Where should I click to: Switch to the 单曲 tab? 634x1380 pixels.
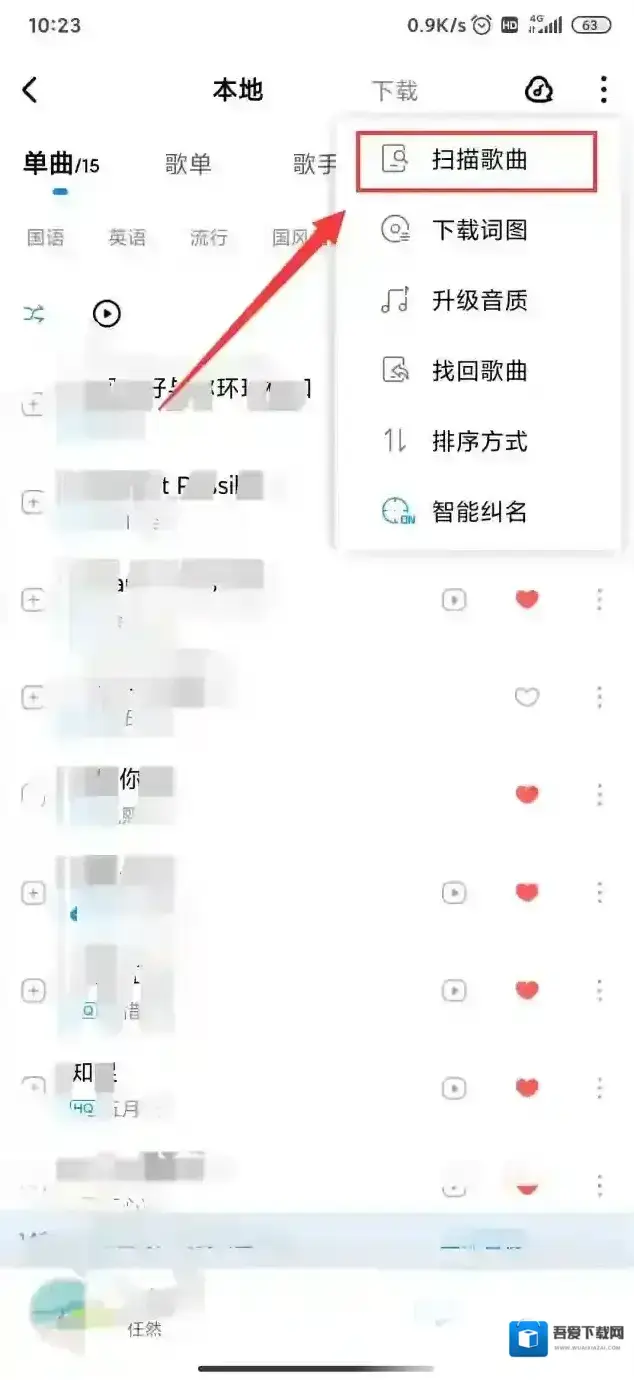[x=60, y=164]
